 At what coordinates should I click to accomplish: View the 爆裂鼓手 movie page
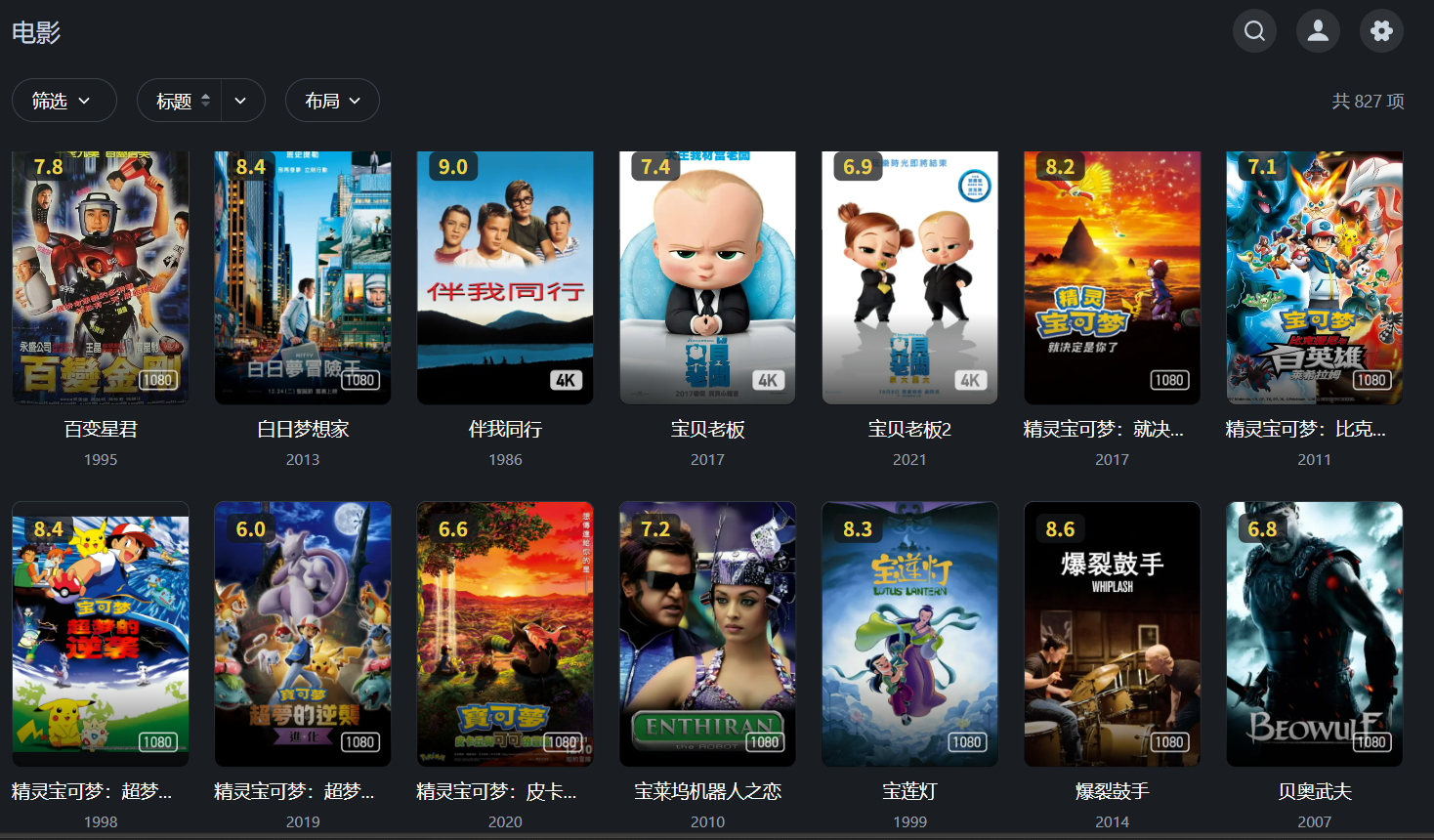click(1112, 635)
